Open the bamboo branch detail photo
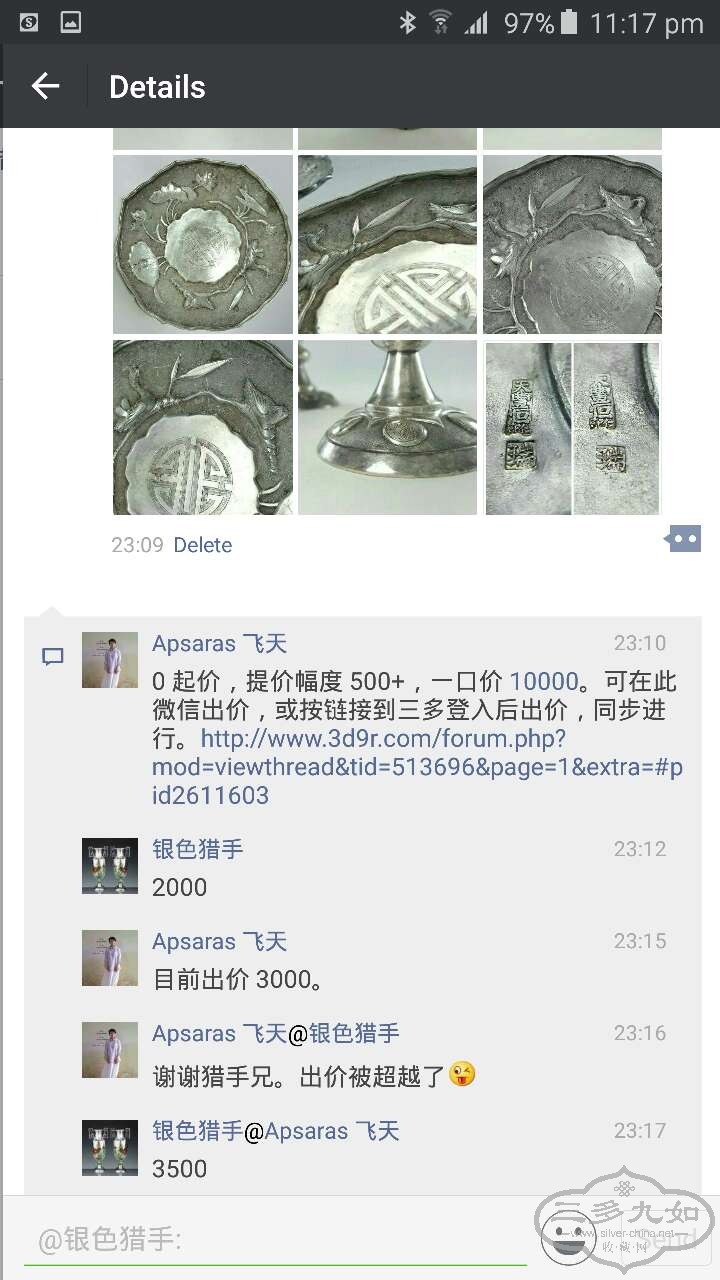 click(x=572, y=244)
